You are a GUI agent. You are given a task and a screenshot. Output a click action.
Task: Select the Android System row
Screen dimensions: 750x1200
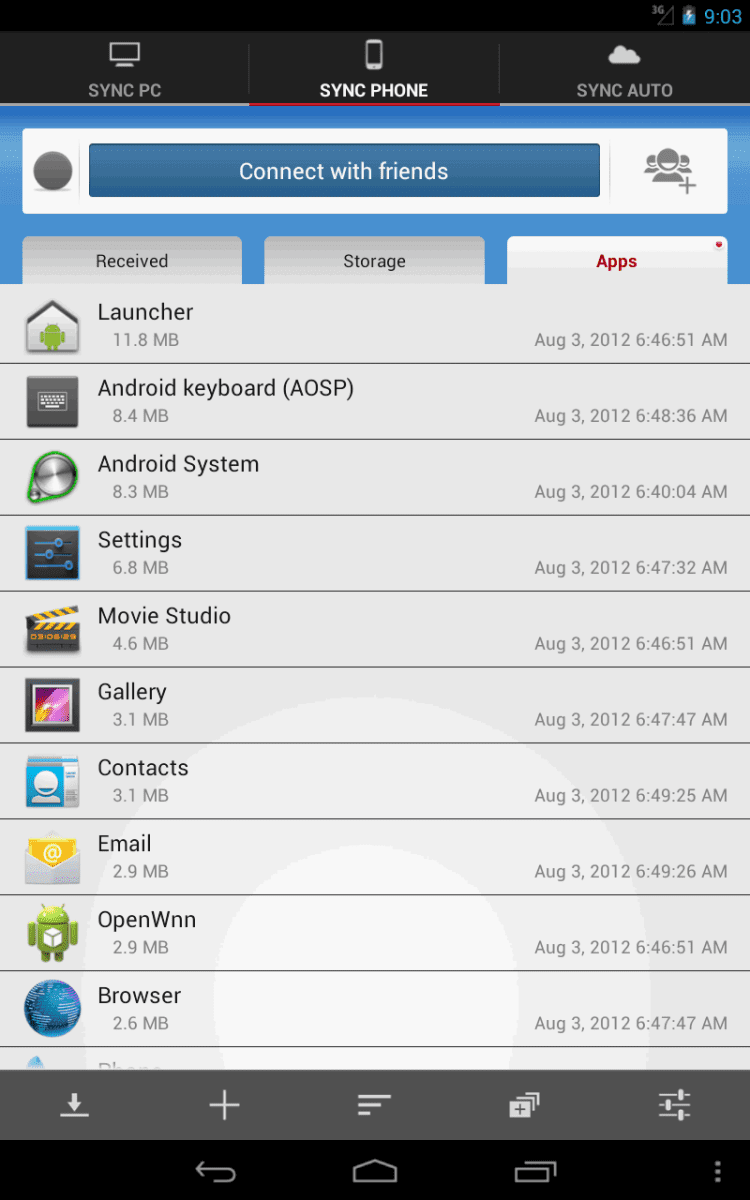coord(374,478)
